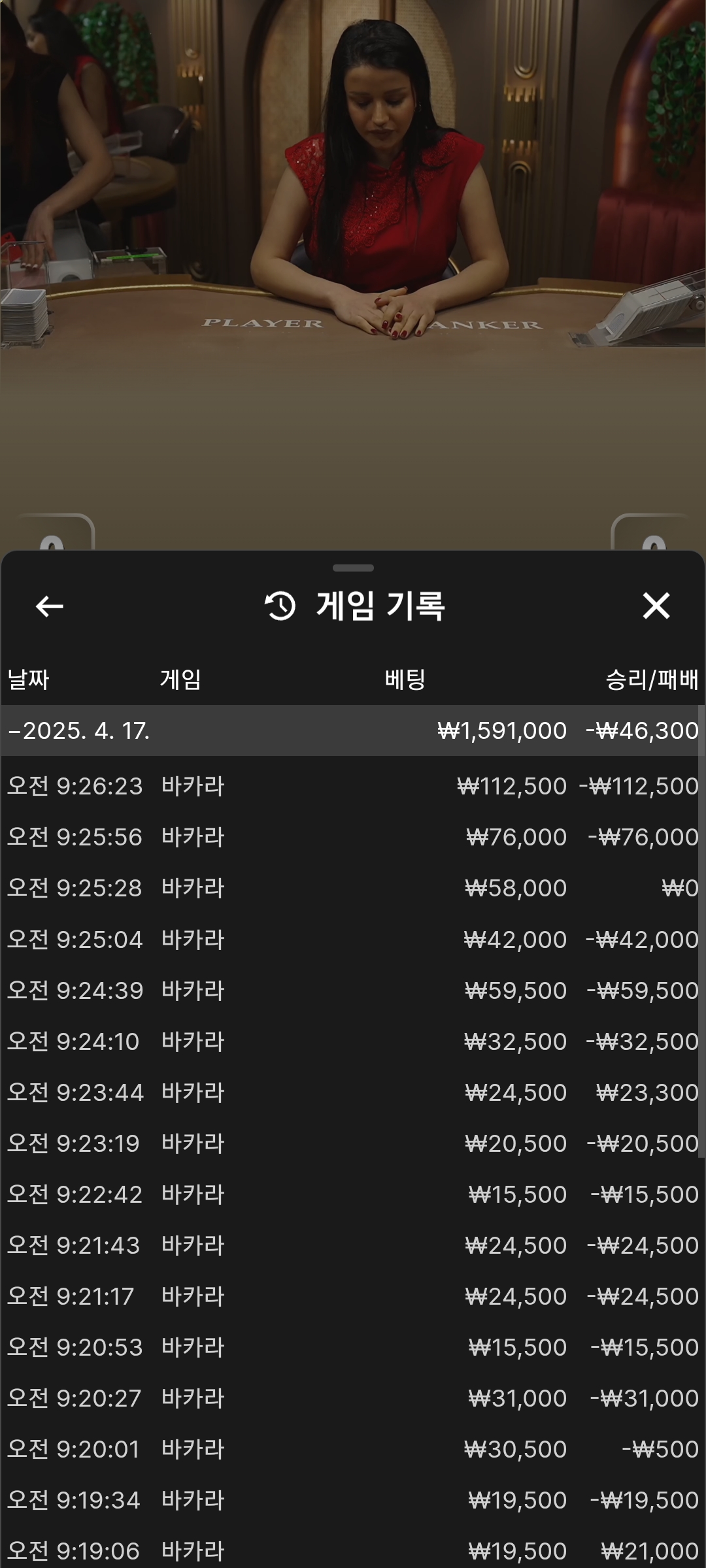Open the 오전 9:23:44 바카라 record
Viewport: 706px width, 1568px height.
(353, 1092)
